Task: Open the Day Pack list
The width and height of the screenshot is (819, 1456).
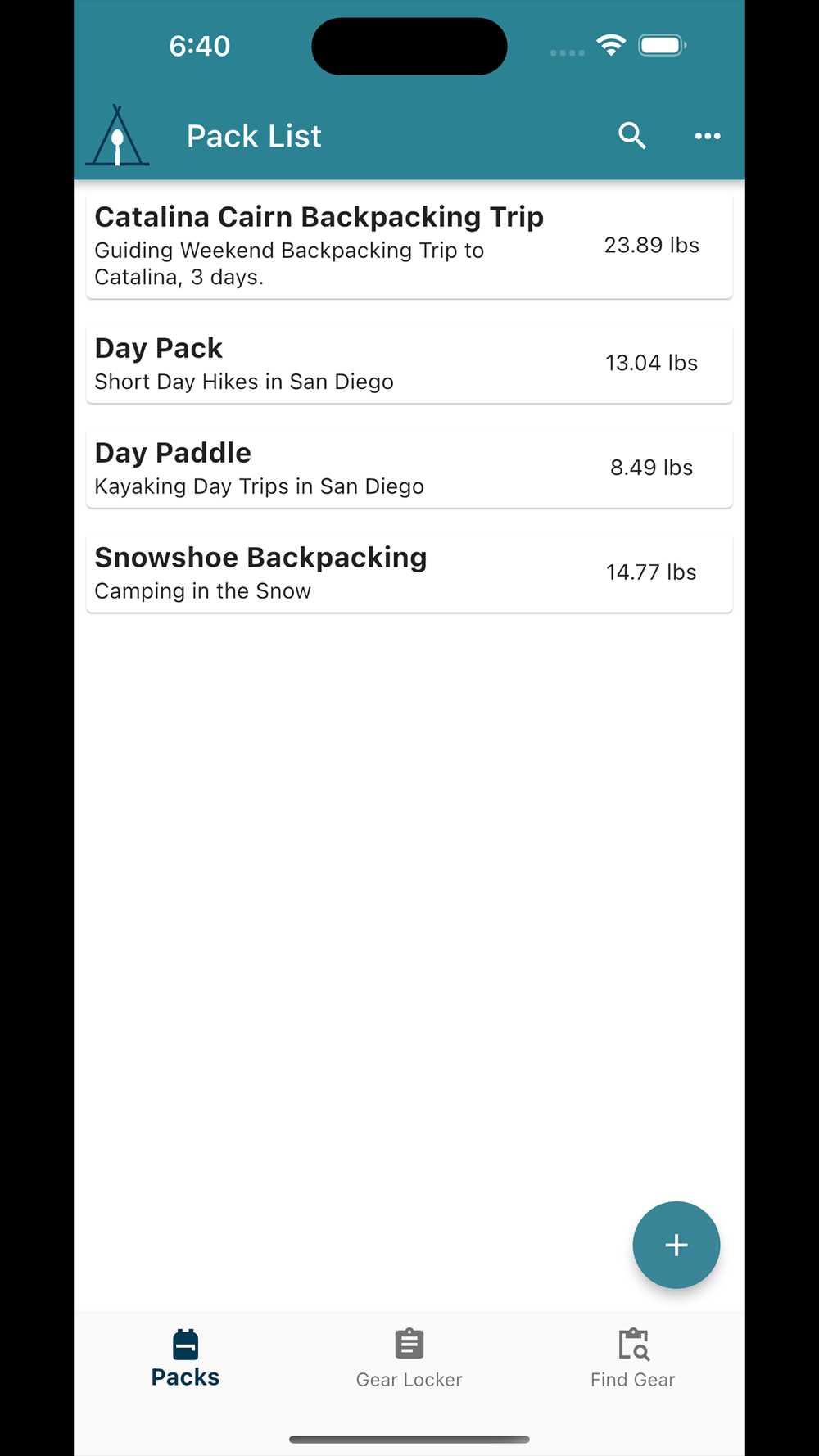Action: click(409, 364)
